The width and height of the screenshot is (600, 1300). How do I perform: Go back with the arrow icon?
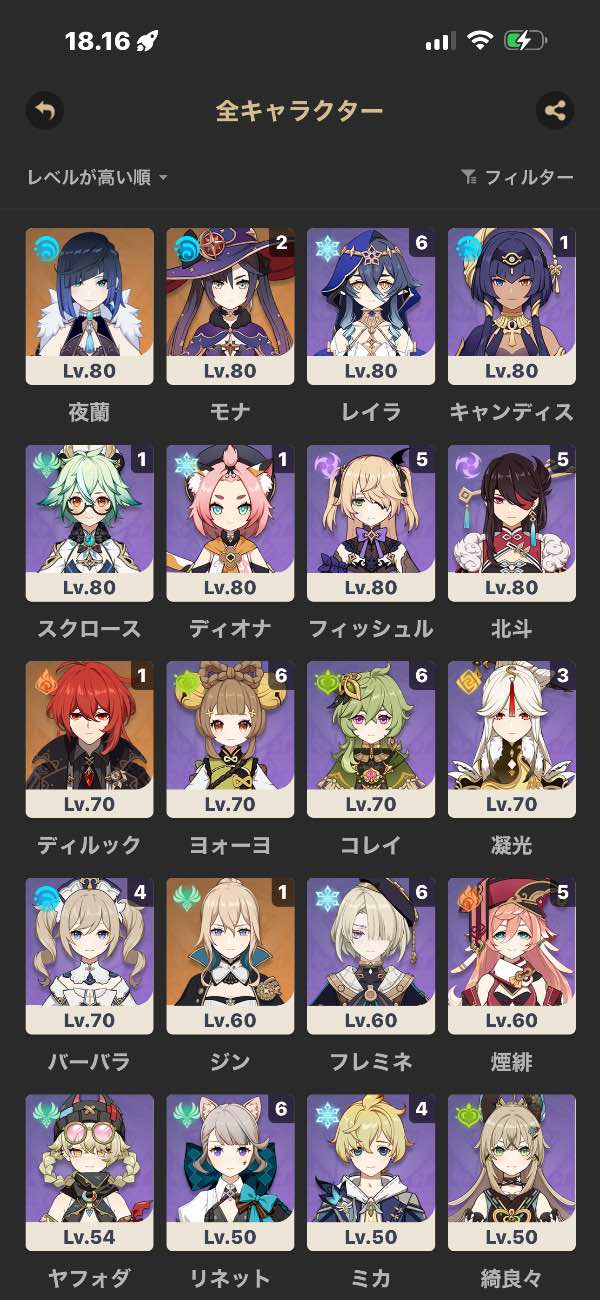45,110
